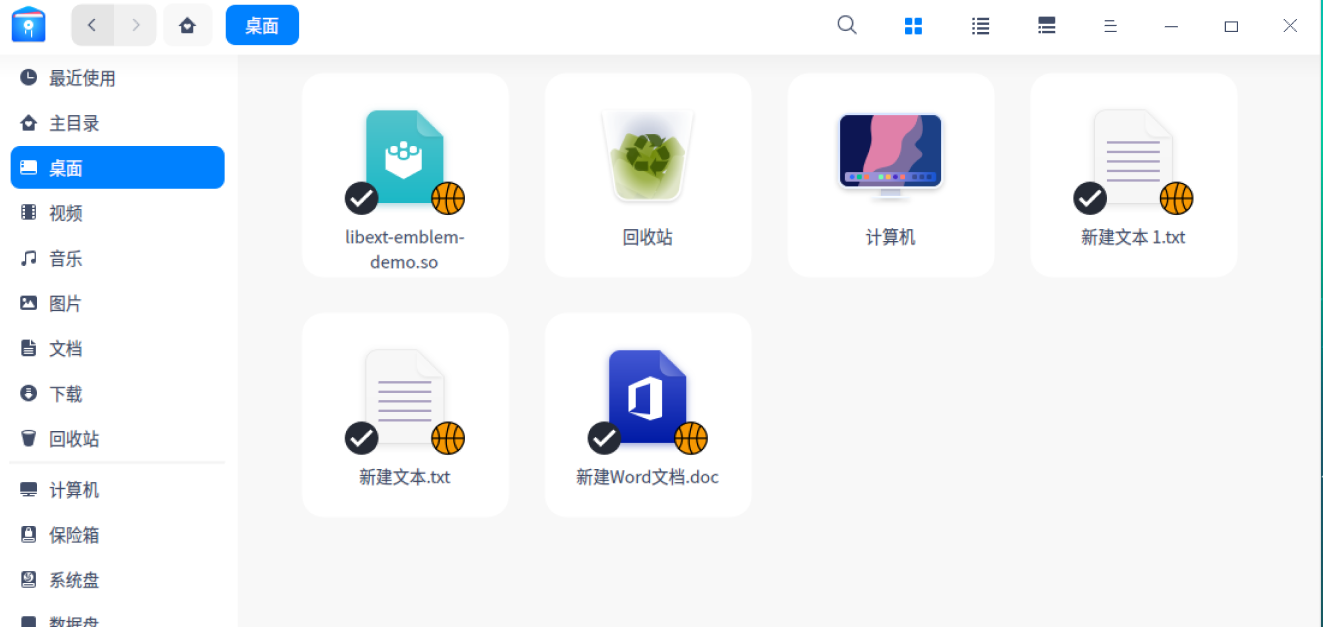Open 保险箱 in the sidebar
This screenshot has height=627, width=1323.
click(x=74, y=535)
